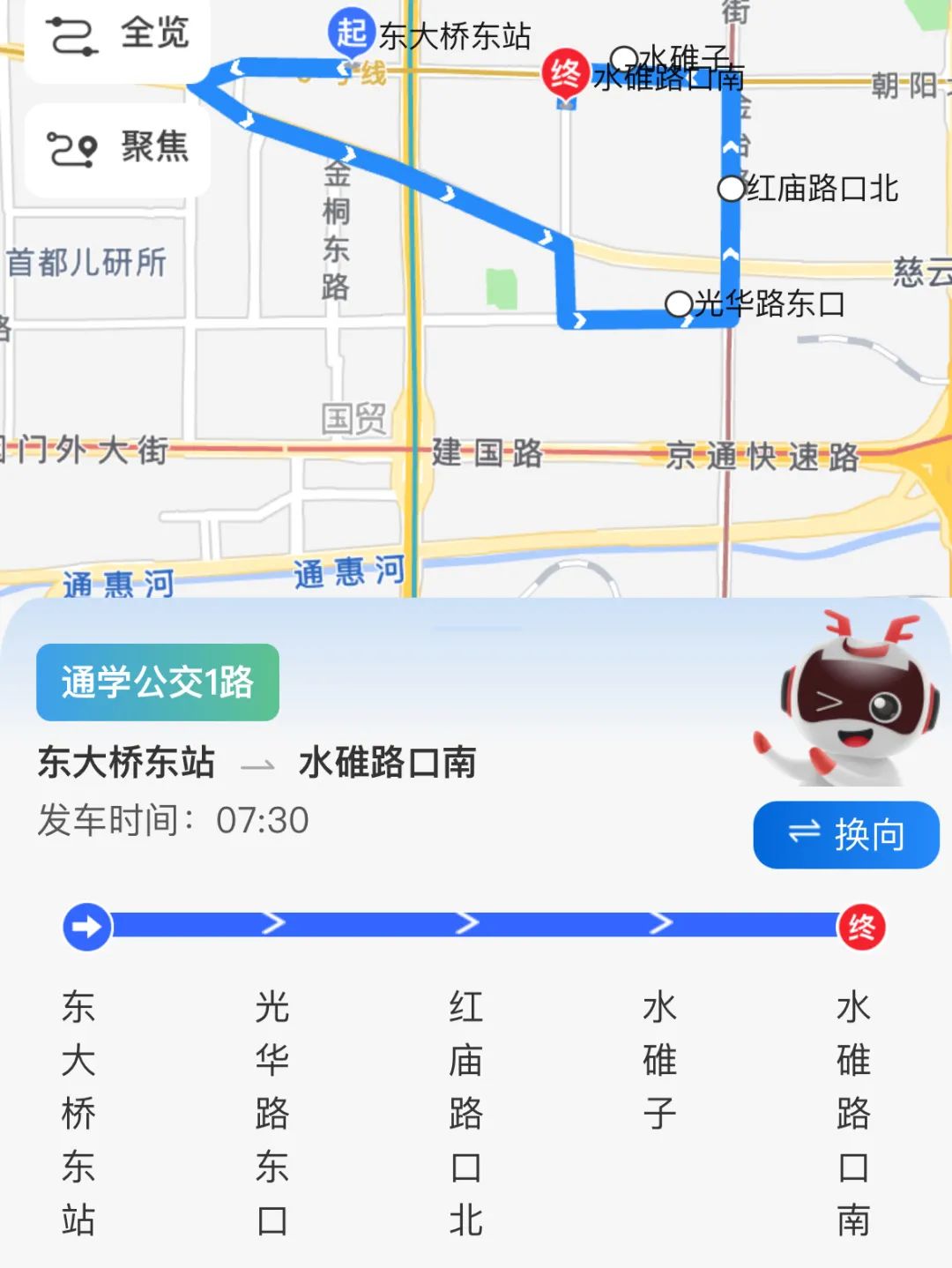952x1268 pixels.
Task: Select the 水碓子 stop in the list
Action: coord(659,1058)
